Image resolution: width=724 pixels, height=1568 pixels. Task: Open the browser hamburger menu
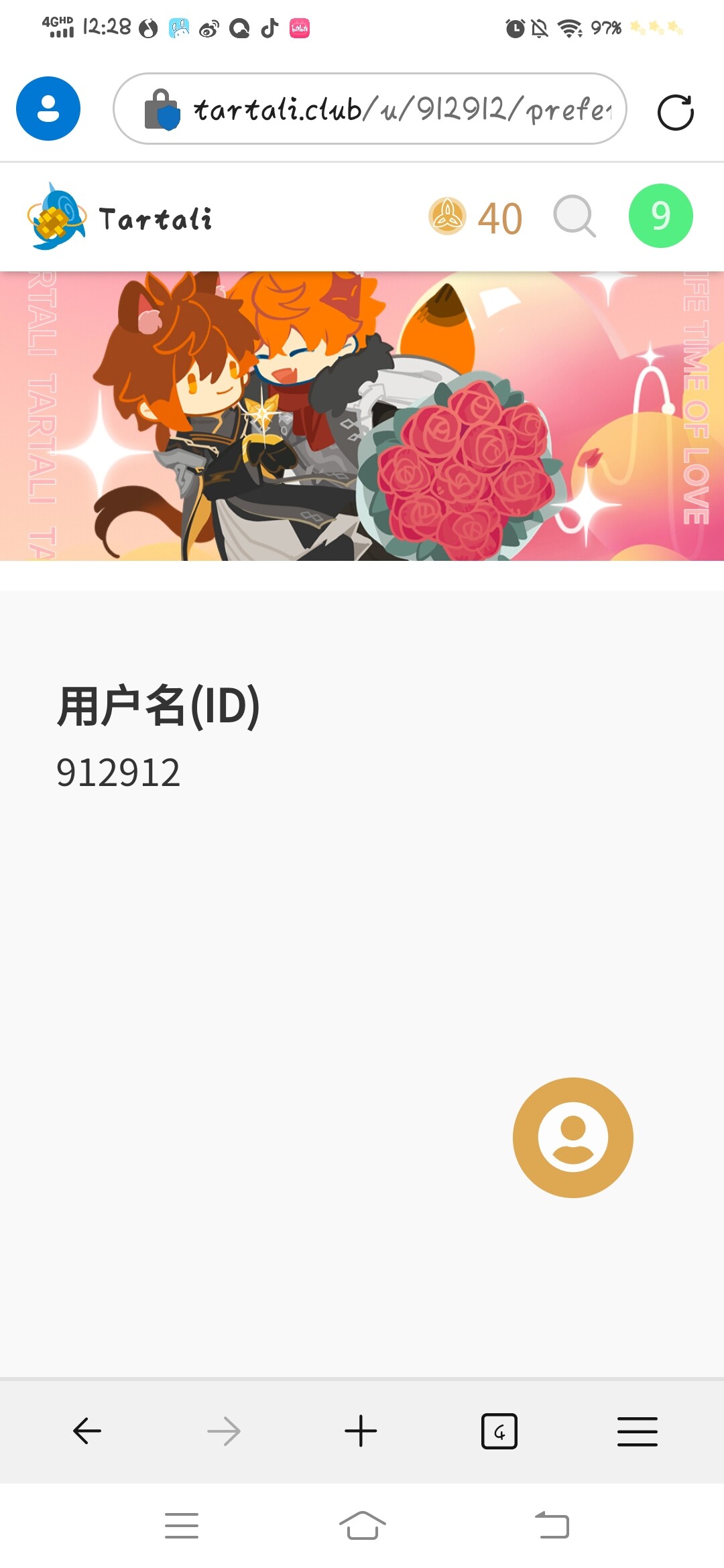point(638,1431)
